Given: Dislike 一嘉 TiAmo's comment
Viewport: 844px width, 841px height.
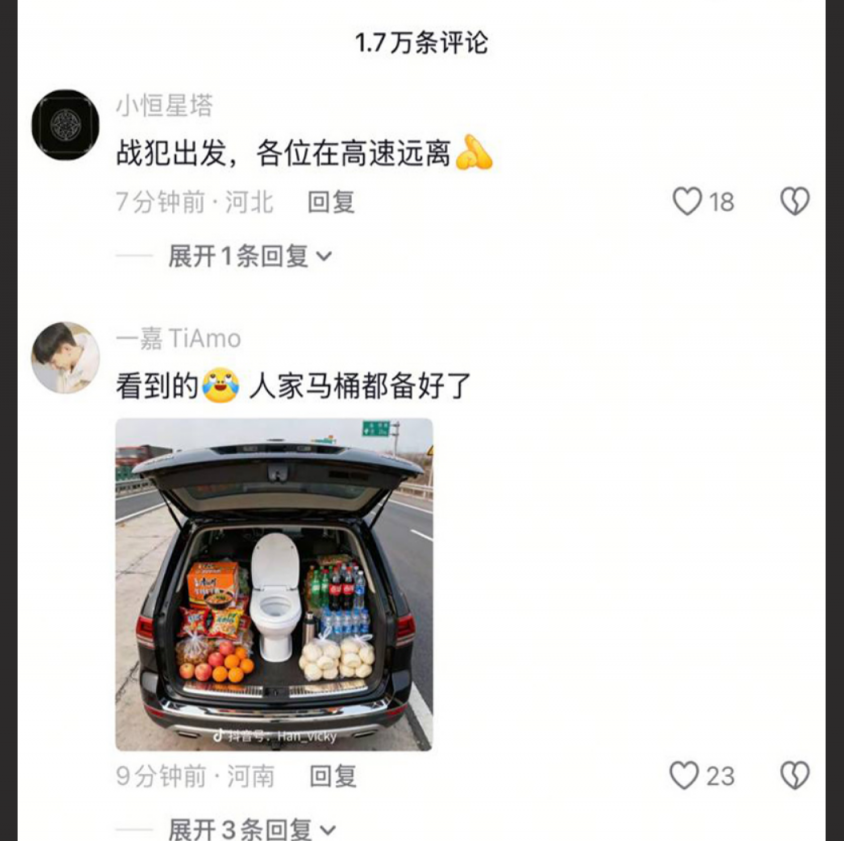Looking at the screenshot, I should tap(794, 776).
